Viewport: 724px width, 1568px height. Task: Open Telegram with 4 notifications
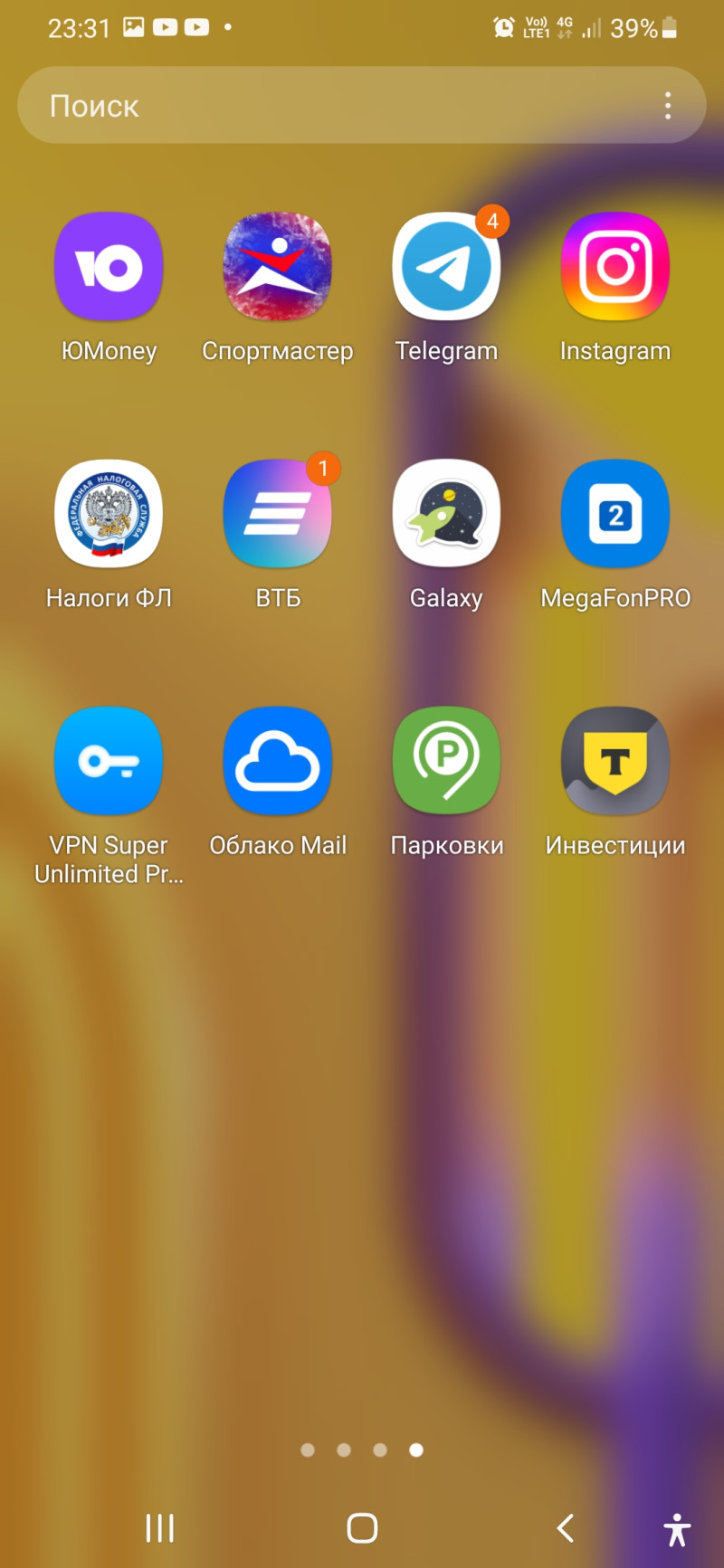click(x=446, y=267)
